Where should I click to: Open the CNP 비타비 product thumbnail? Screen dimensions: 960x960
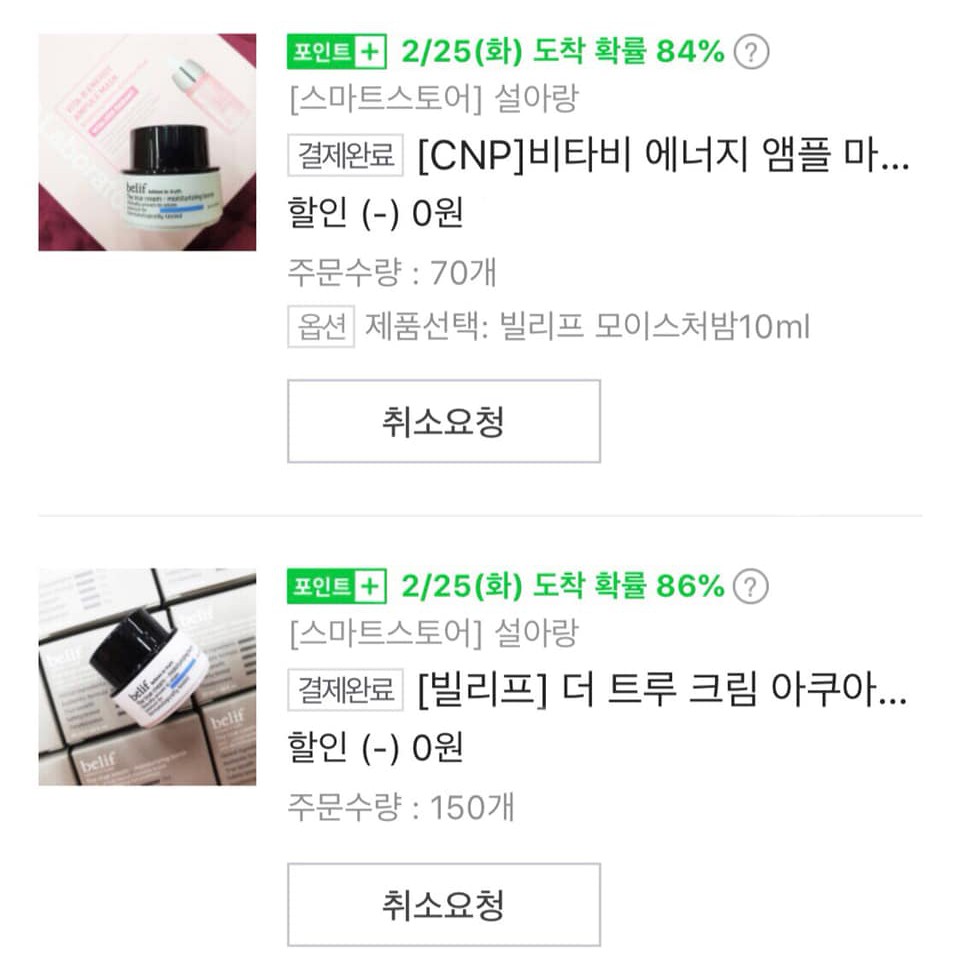(147, 142)
